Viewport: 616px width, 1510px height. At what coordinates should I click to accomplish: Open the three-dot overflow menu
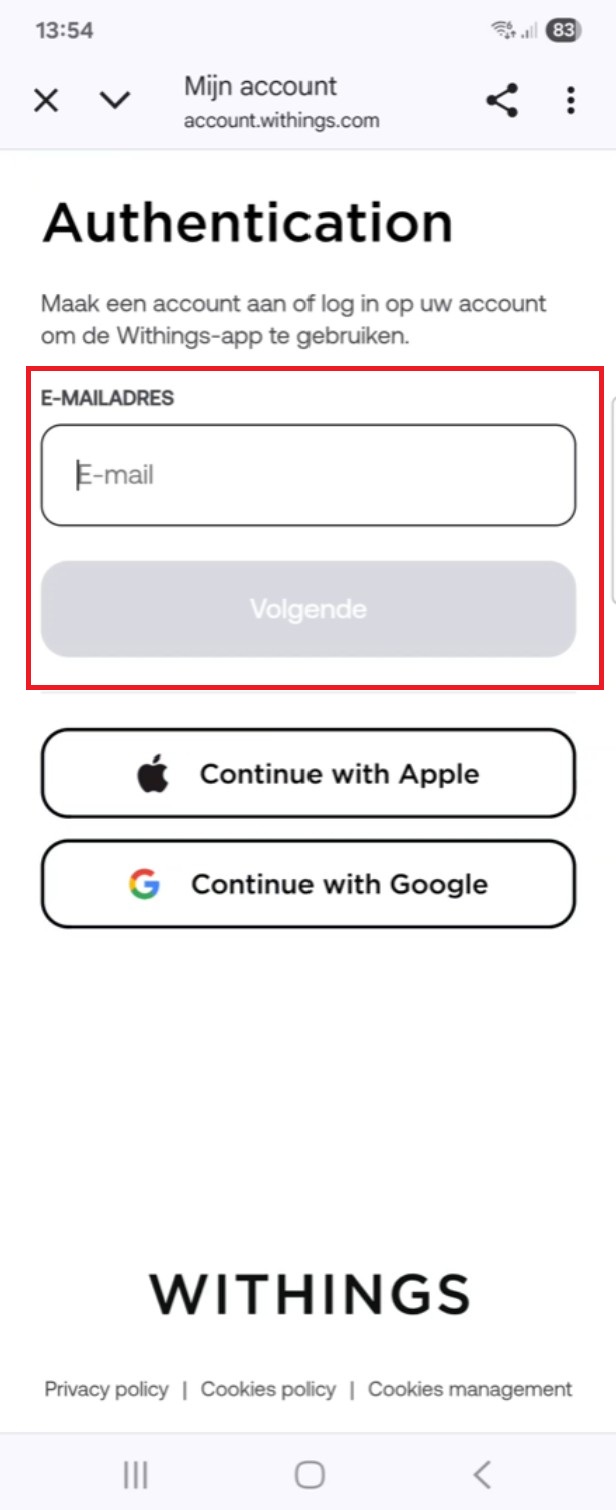[x=570, y=100]
